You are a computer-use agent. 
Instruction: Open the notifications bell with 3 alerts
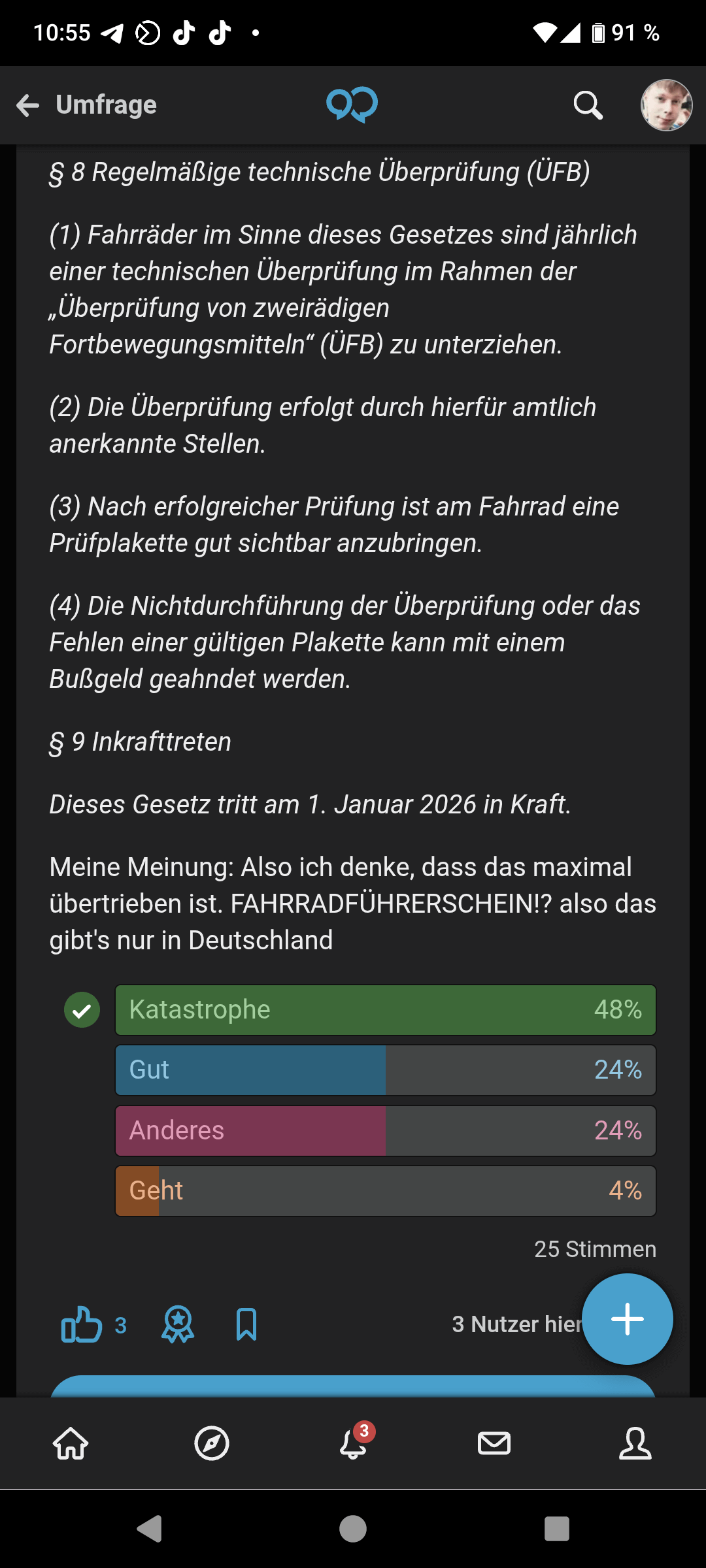[353, 1442]
